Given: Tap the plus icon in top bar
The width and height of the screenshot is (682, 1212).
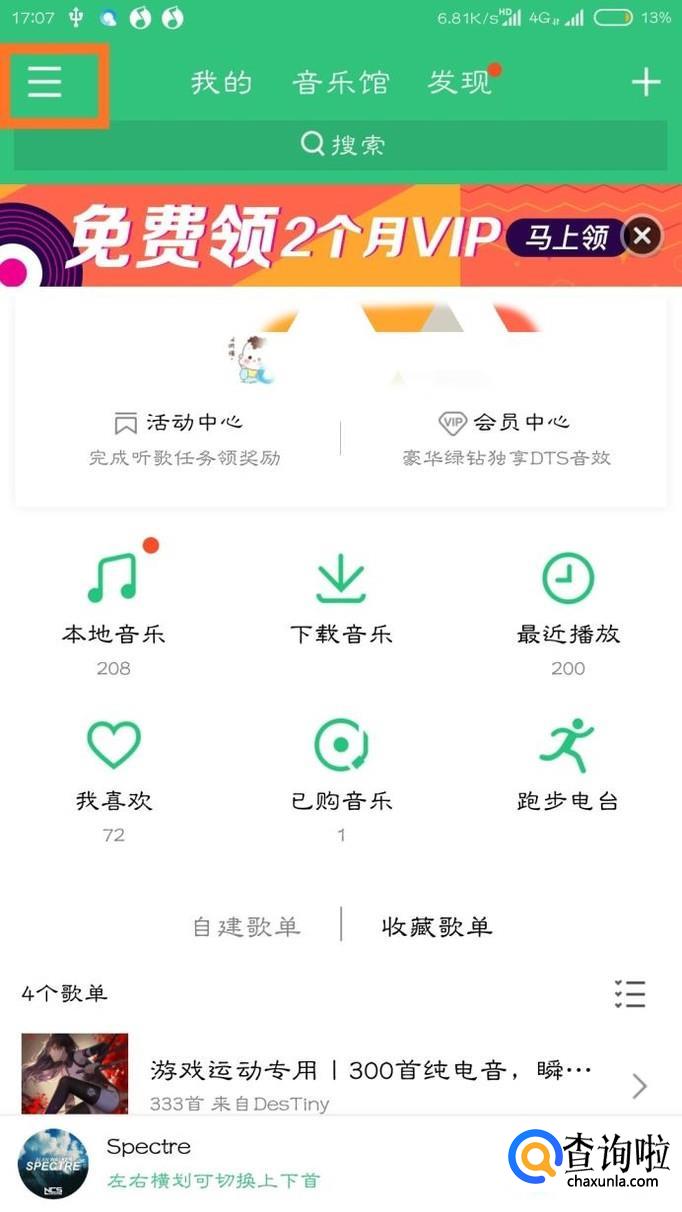Looking at the screenshot, I should [x=646, y=82].
